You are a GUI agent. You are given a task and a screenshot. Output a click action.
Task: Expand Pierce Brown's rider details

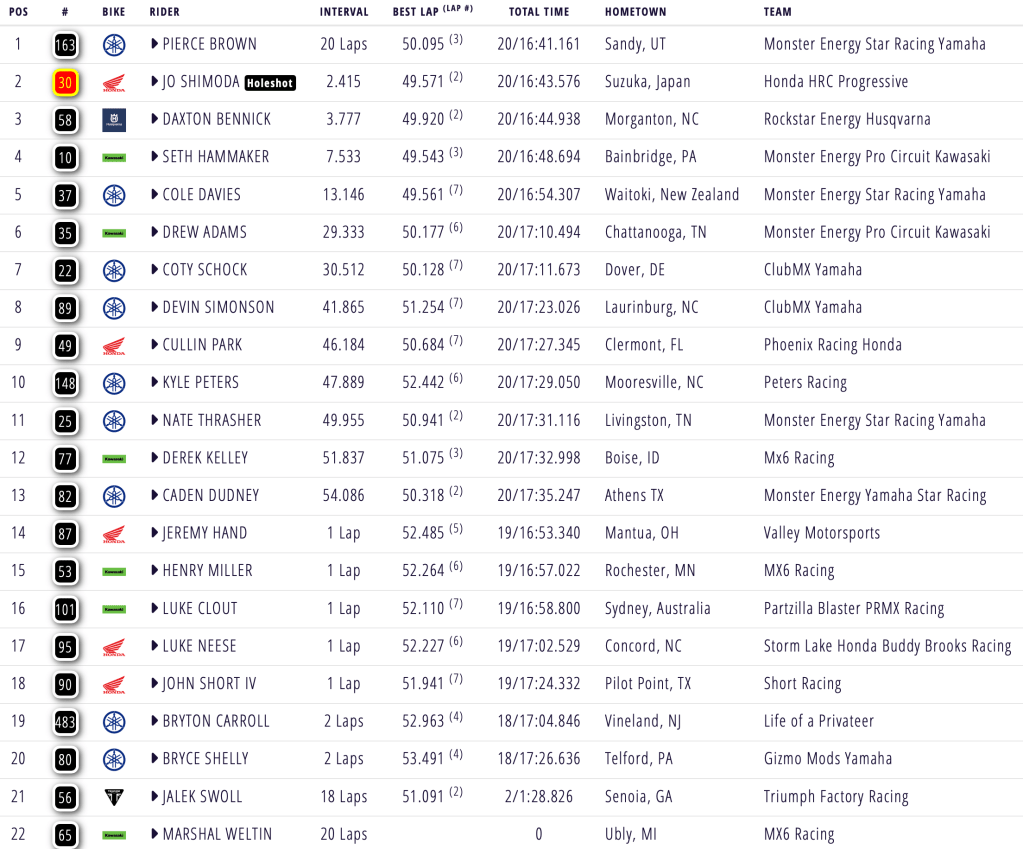point(155,44)
